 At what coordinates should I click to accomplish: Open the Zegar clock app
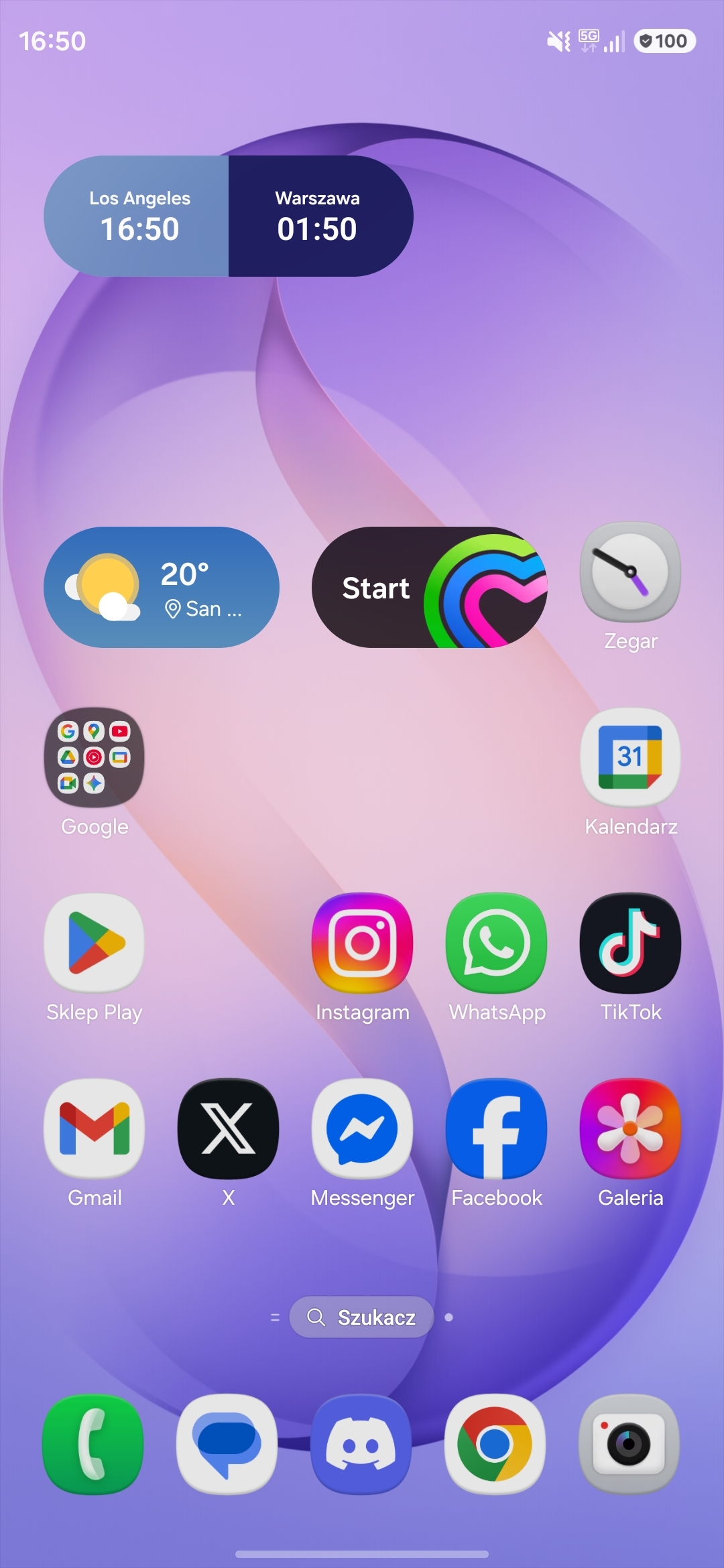pos(630,573)
